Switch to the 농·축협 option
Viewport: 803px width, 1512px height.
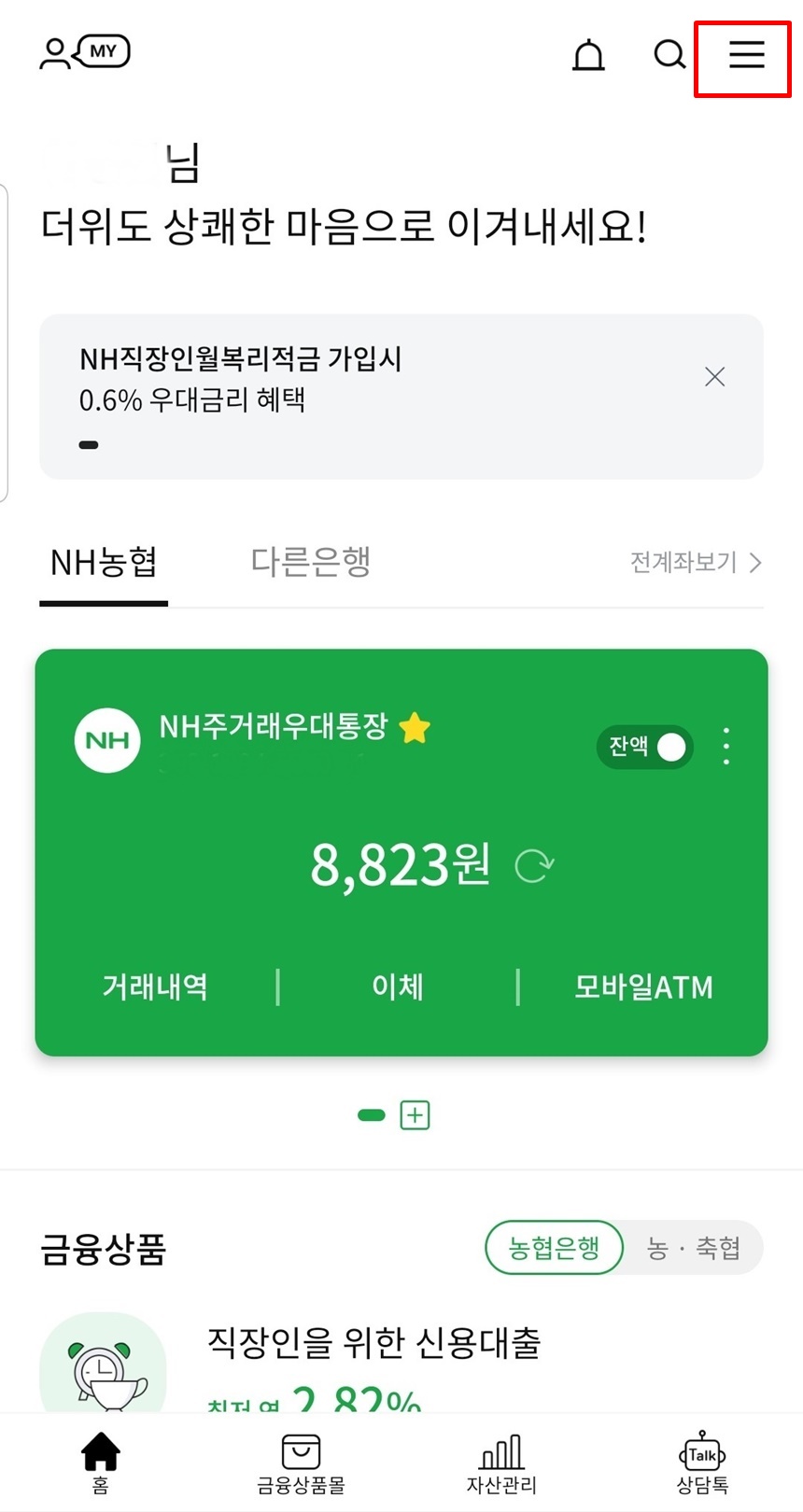[x=692, y=1247]
